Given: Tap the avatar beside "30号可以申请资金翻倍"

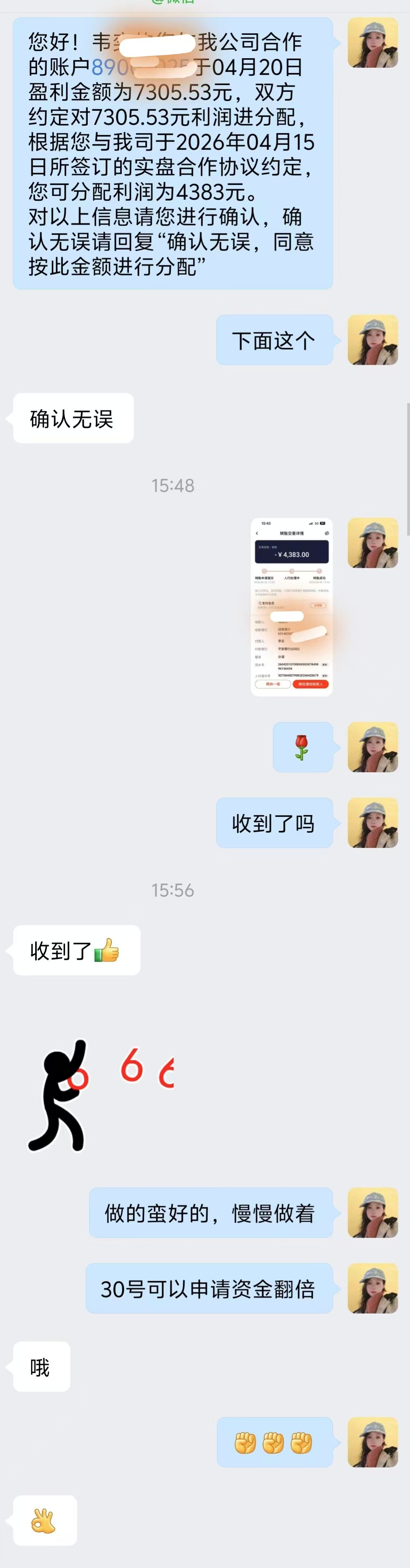Looking at the screenshot, I should click(x=372, y=1288).
